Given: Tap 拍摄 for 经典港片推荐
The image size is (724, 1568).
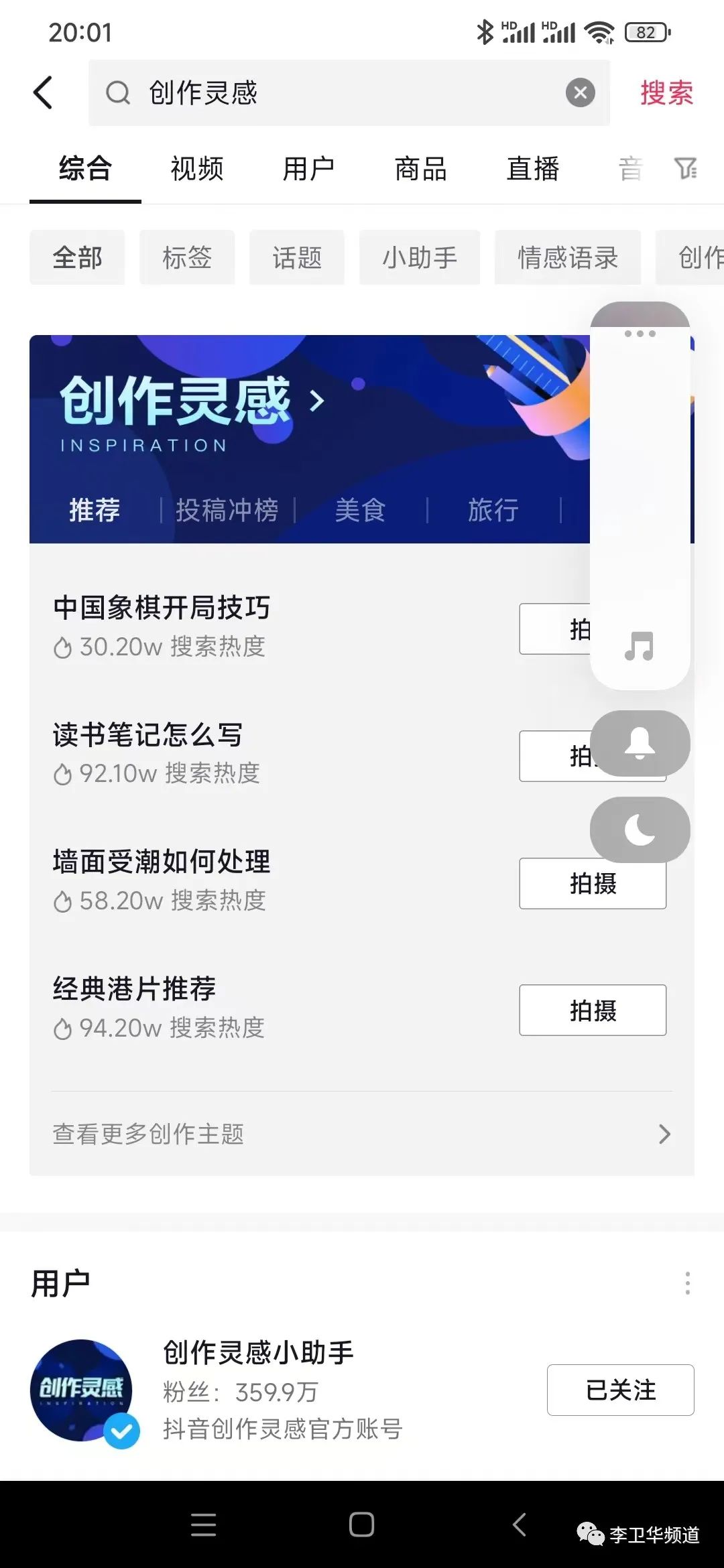Looking at the screenshot, I should (x=593, y=1010).
